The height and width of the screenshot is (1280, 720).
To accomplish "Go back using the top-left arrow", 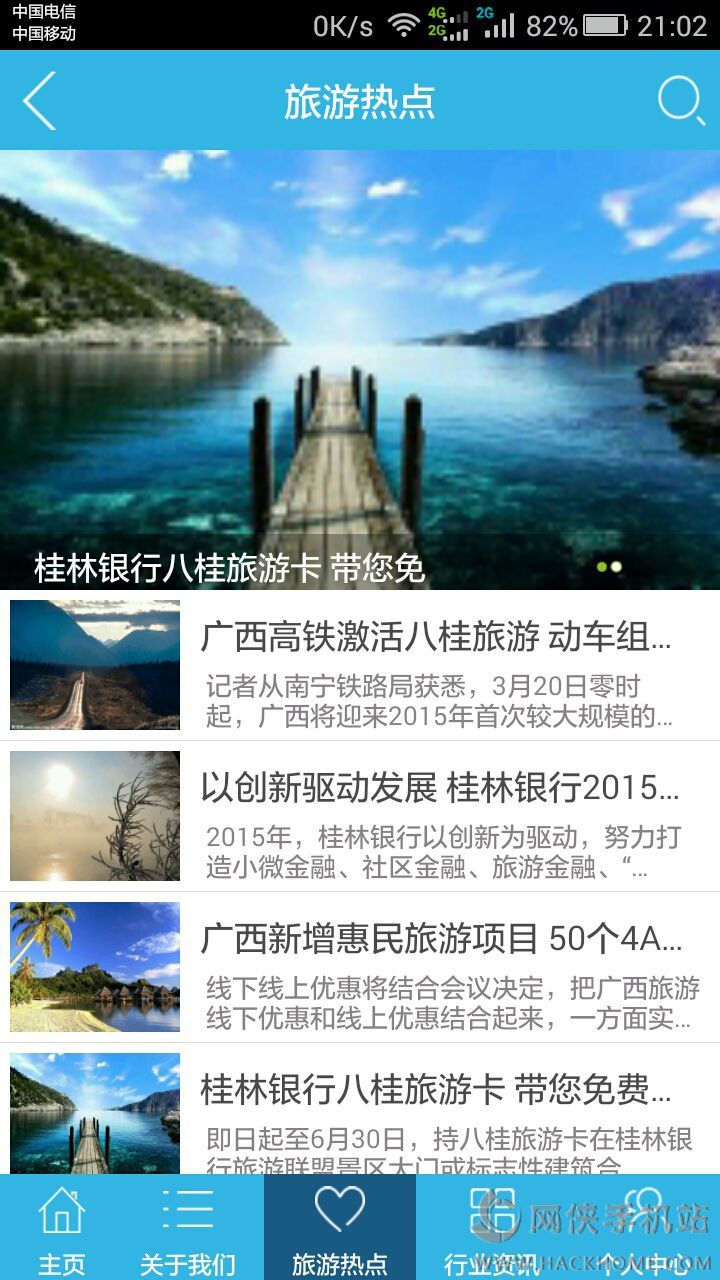I will pyautogui.click(x=40, y=101).
